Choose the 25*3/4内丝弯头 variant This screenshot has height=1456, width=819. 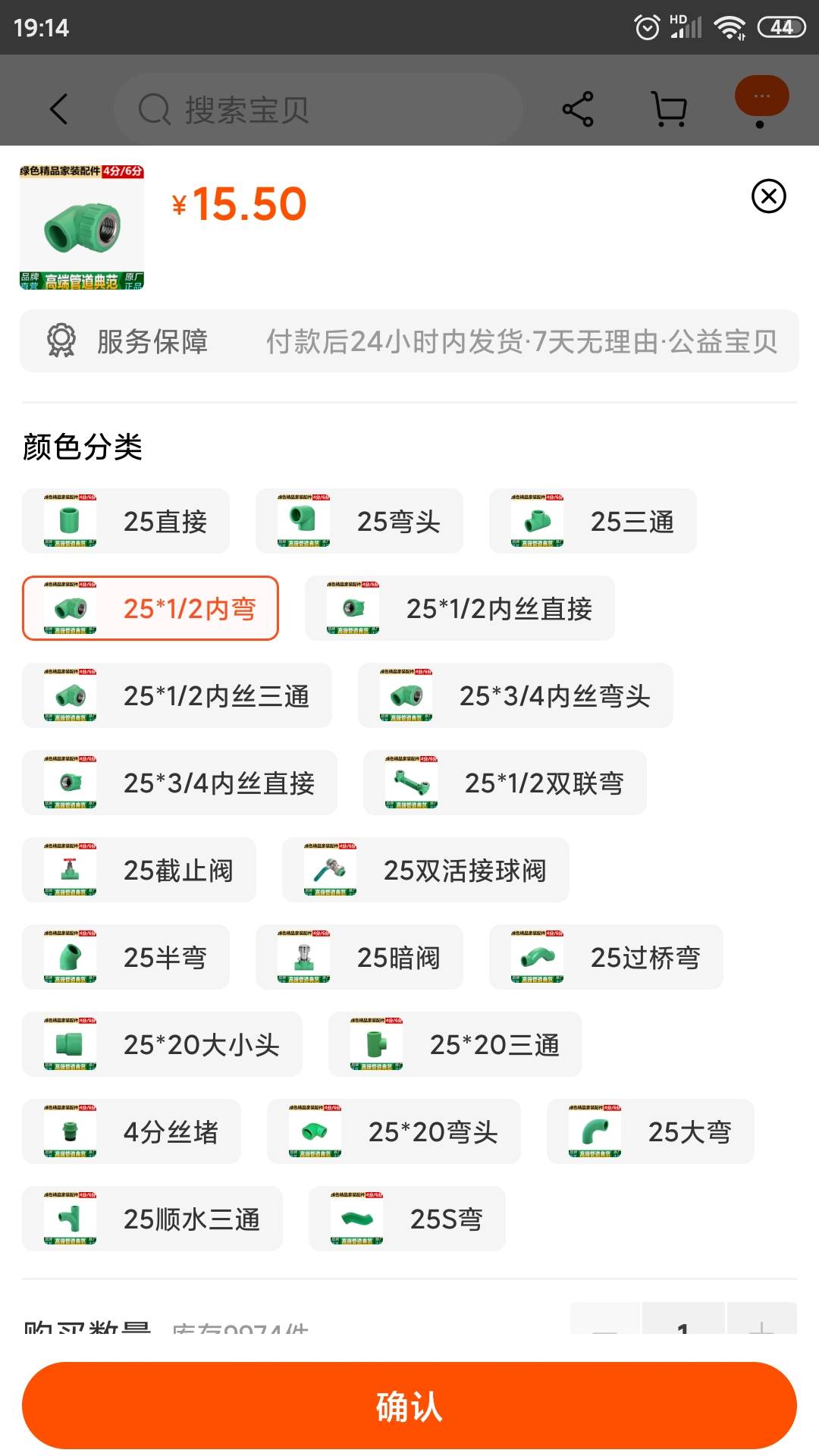tap(516, 695)
